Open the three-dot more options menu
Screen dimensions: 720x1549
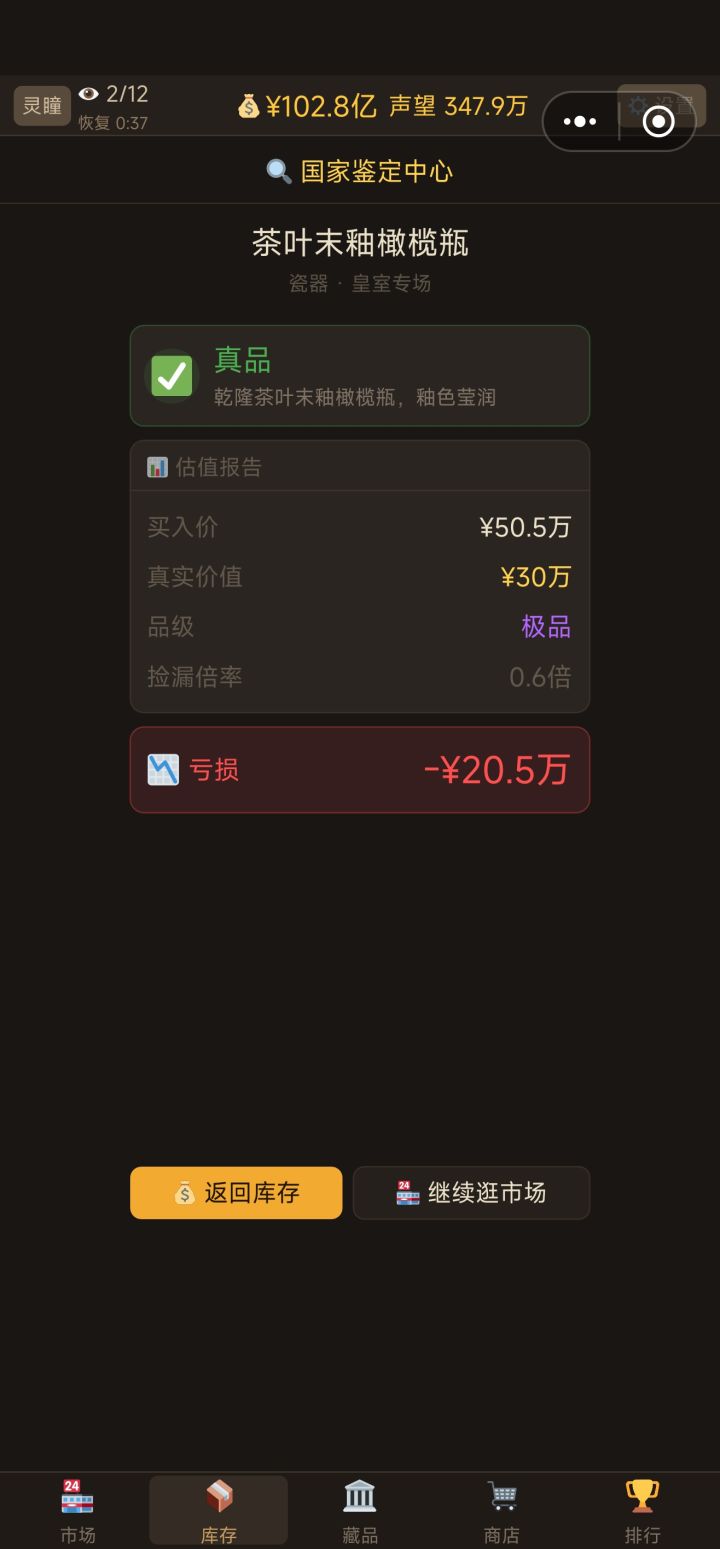[x=578, y=120]
